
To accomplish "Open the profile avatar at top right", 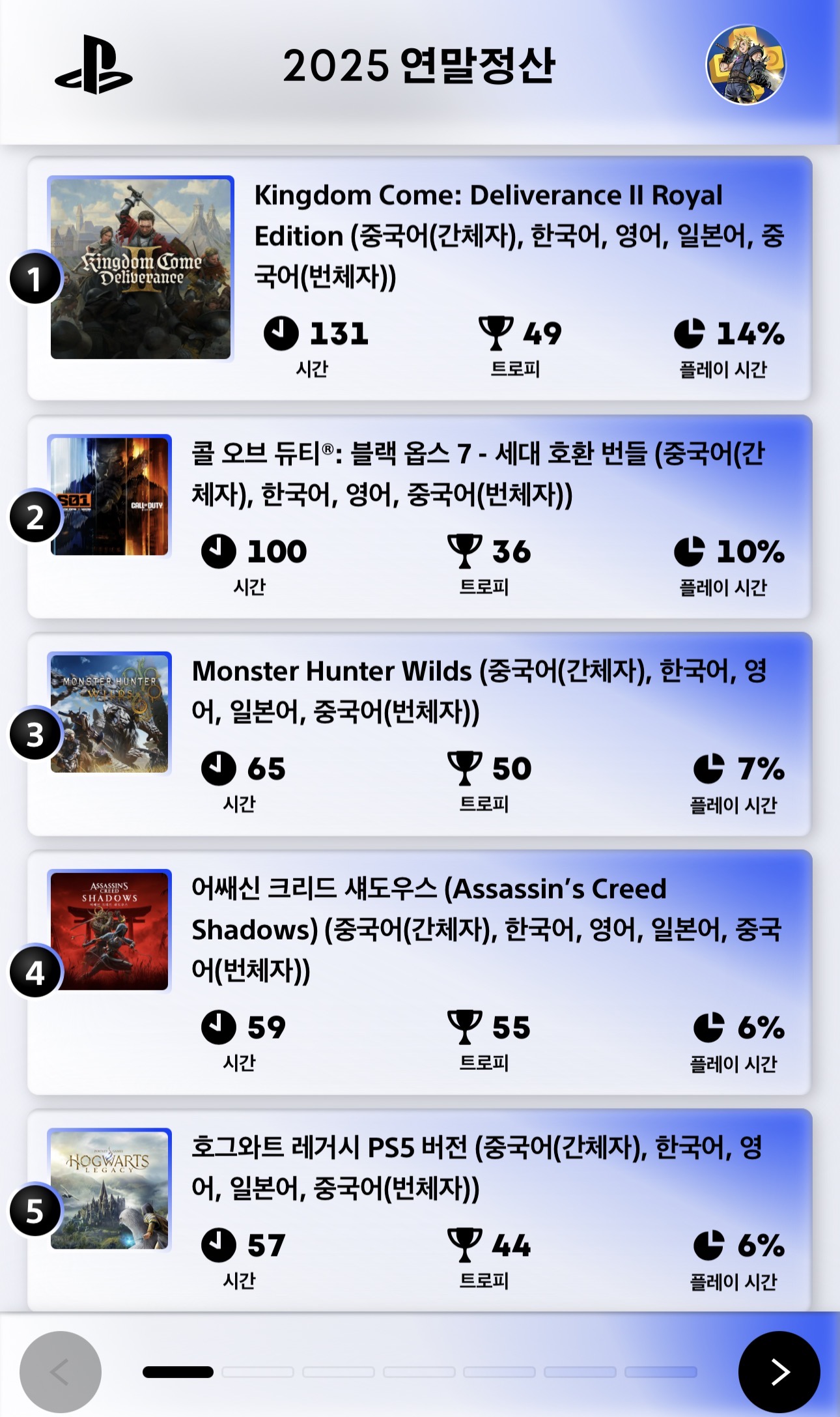I will (x=746, y=65).
